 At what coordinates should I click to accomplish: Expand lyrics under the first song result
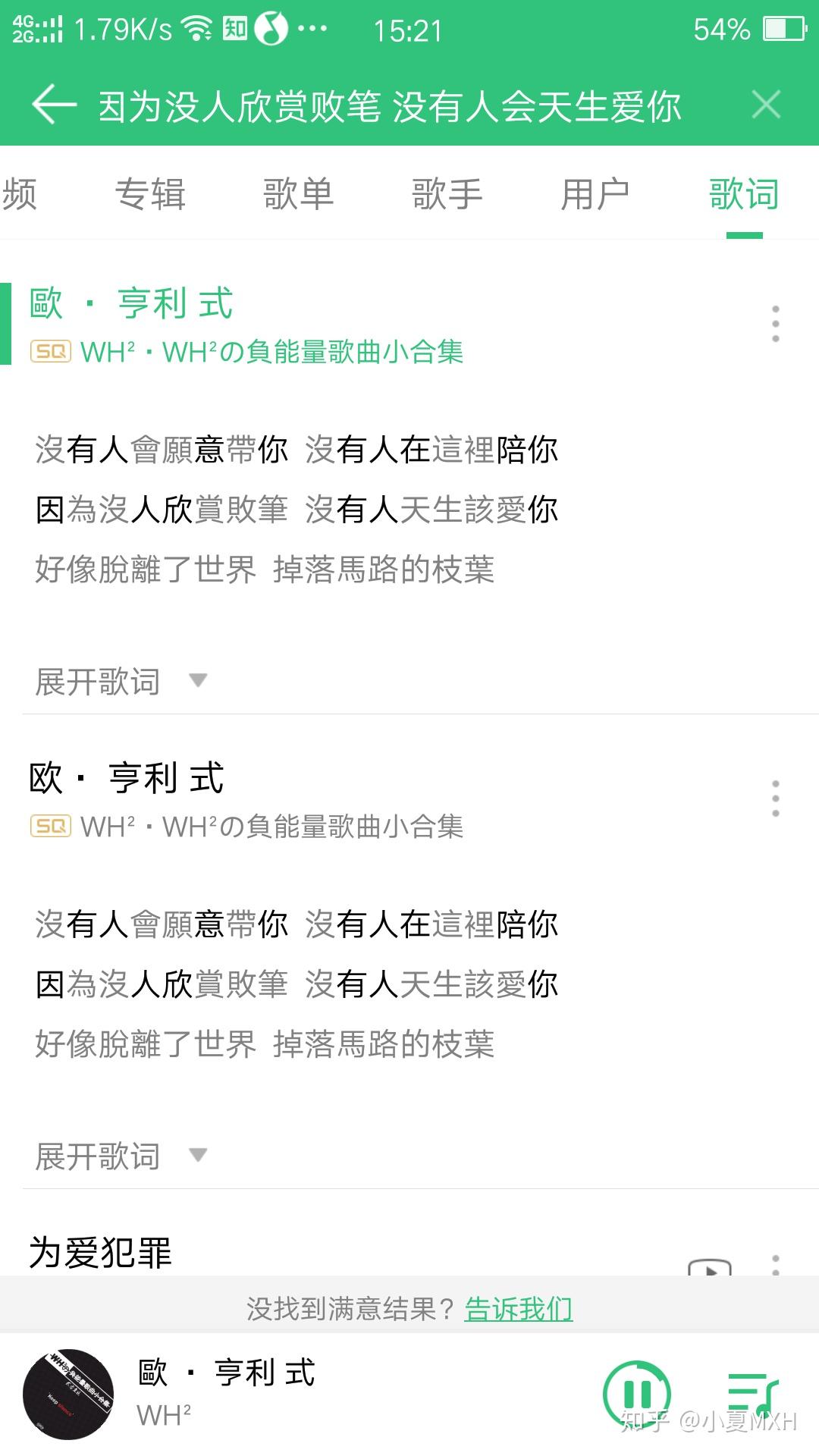[x=121, y=681]
